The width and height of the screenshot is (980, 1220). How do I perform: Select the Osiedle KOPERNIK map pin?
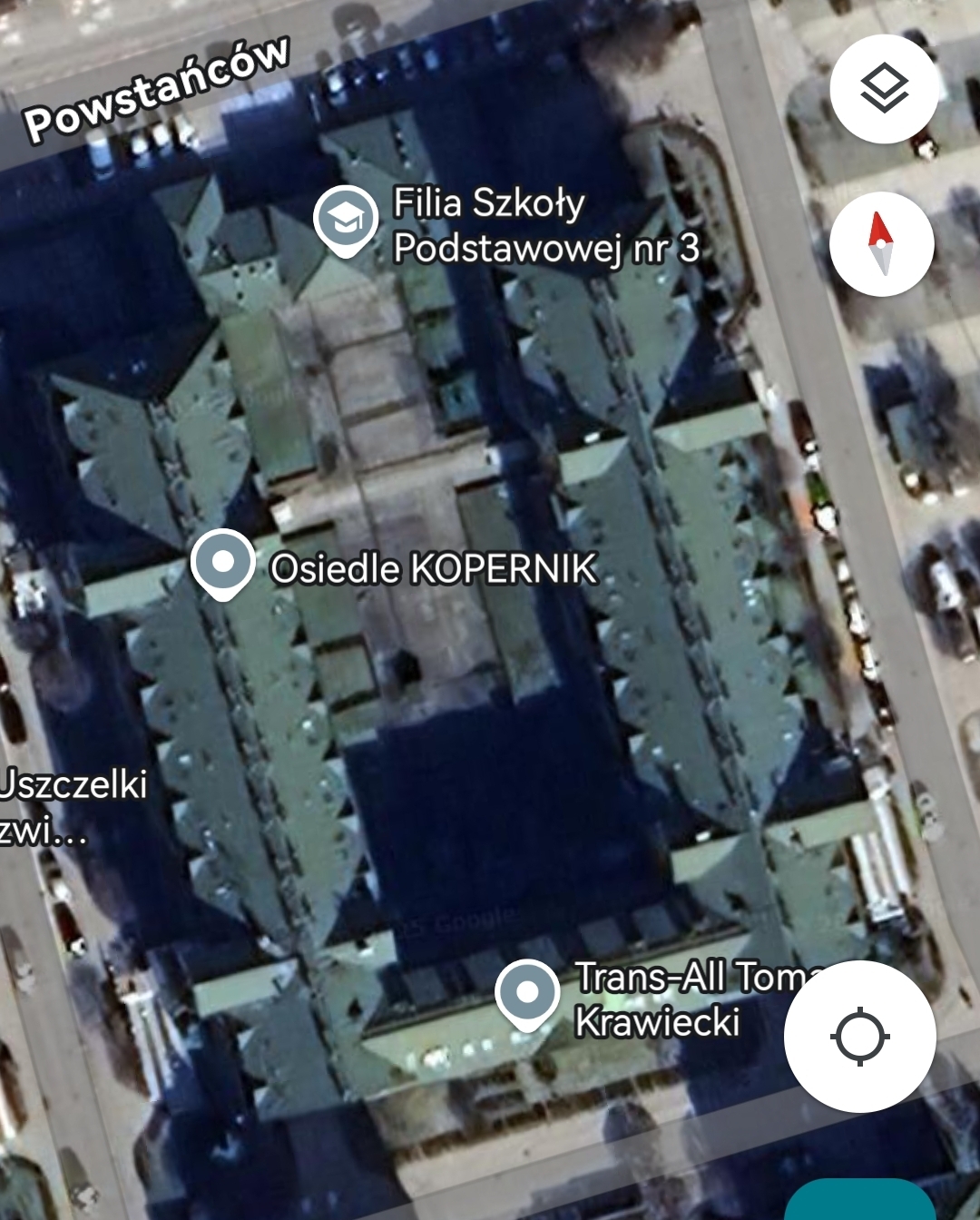click(222, 563)
